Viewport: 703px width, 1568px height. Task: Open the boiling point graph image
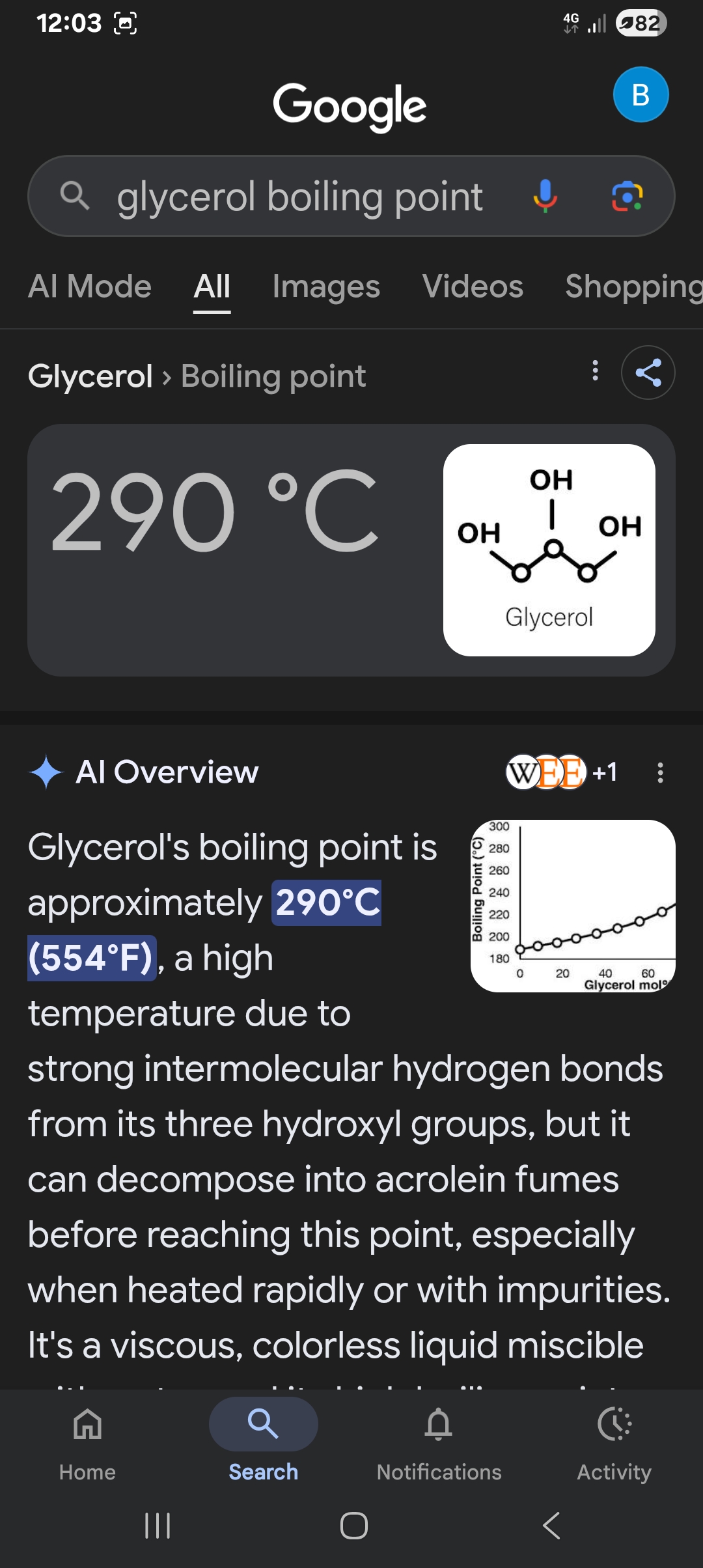(x=573, y=906)
